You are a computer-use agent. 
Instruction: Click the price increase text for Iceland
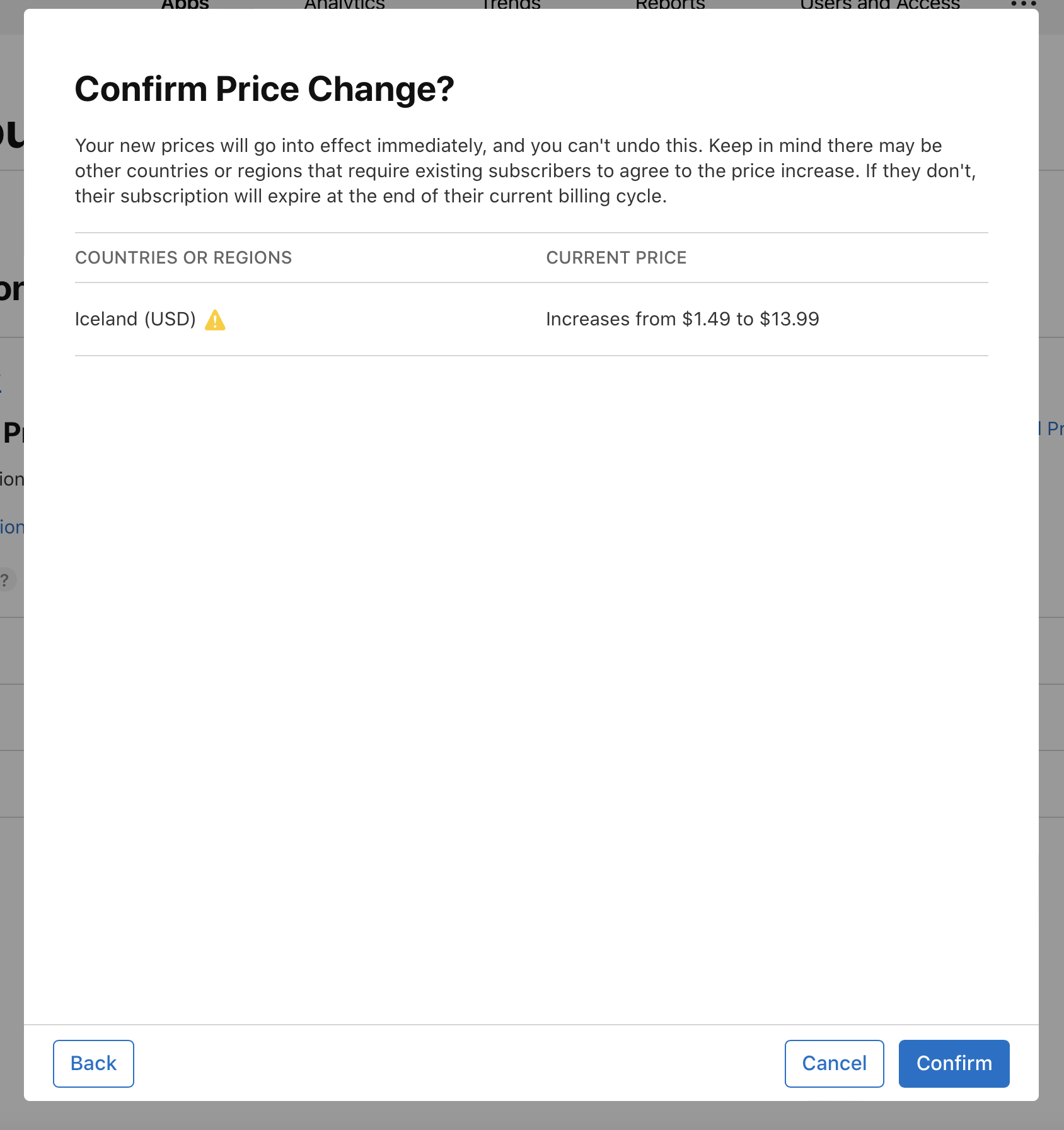[x=683, y=319]
